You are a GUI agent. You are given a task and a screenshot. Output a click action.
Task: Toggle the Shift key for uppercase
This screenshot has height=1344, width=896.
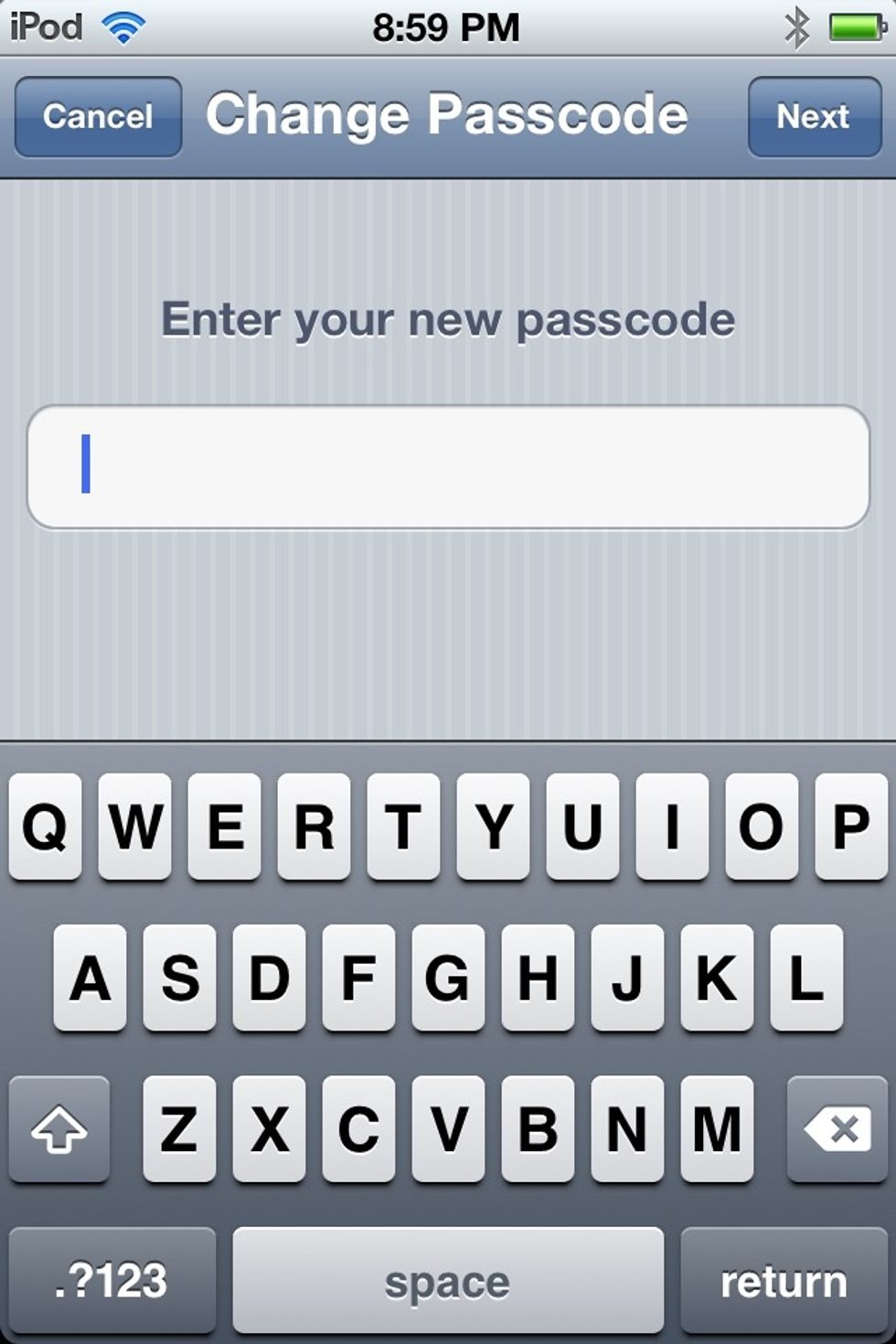pos(59,1131)
